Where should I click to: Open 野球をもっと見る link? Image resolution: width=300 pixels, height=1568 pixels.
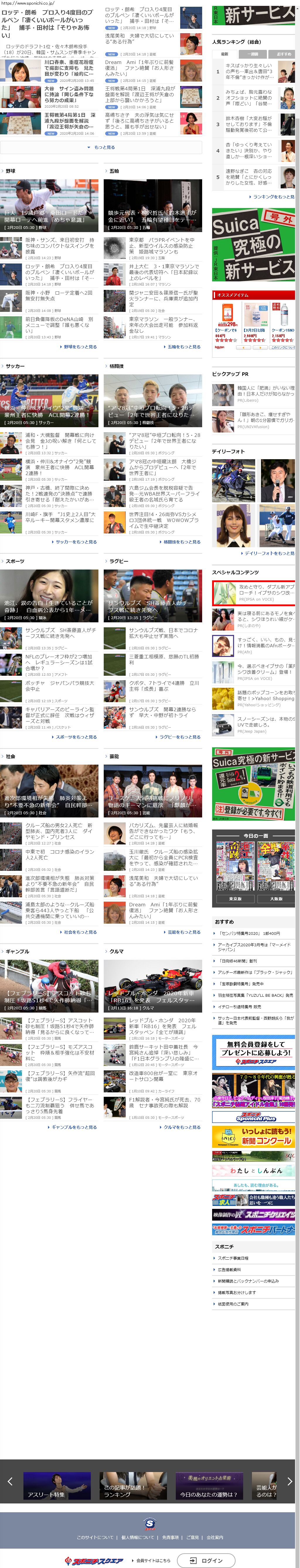click(80, 347)
